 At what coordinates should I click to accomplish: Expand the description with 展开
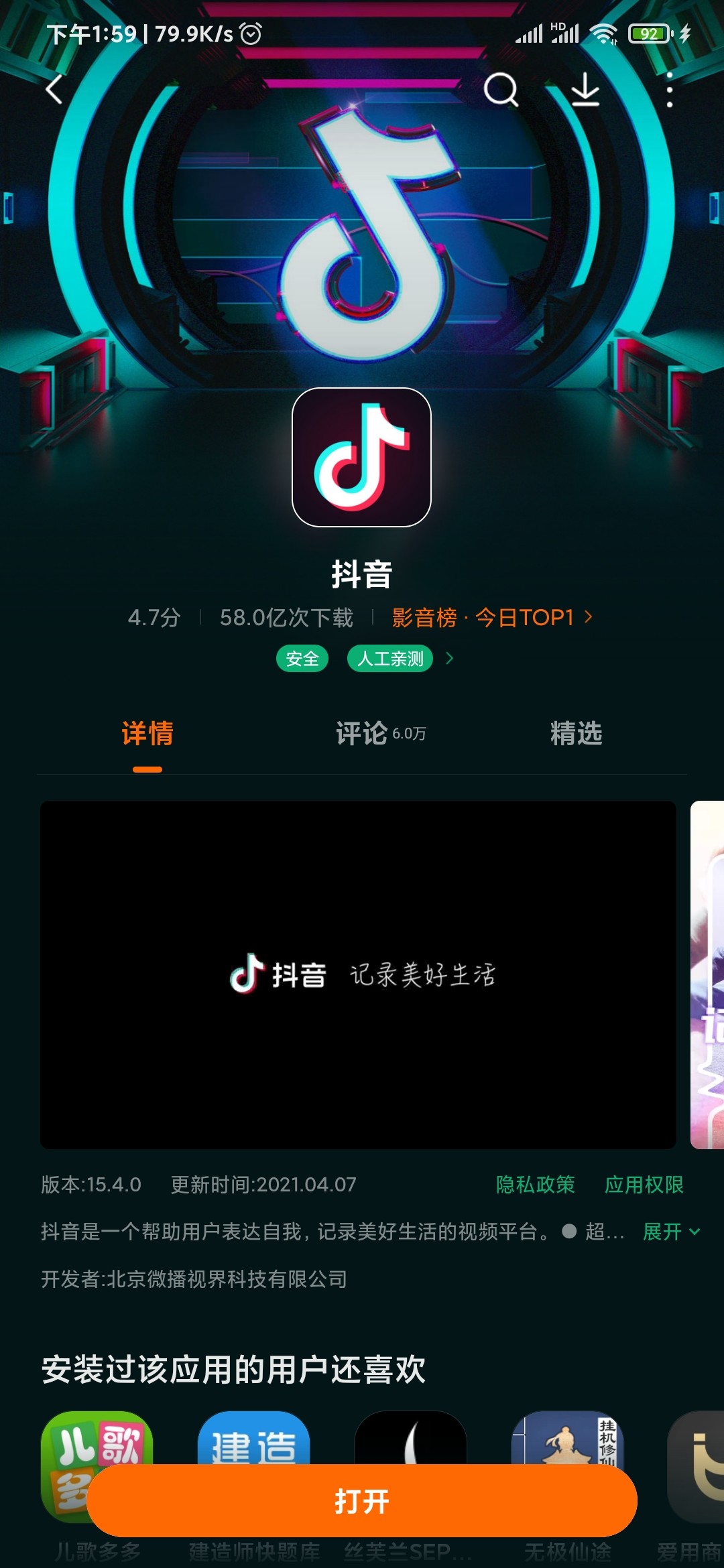tap(670, 1232)
